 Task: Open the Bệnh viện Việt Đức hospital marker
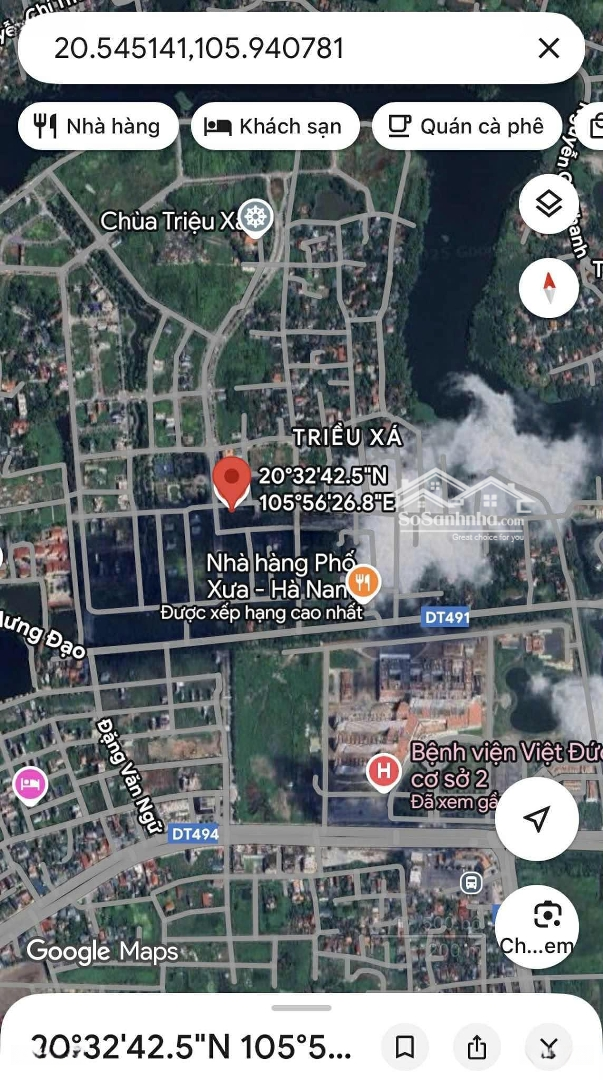pos(383,772)
